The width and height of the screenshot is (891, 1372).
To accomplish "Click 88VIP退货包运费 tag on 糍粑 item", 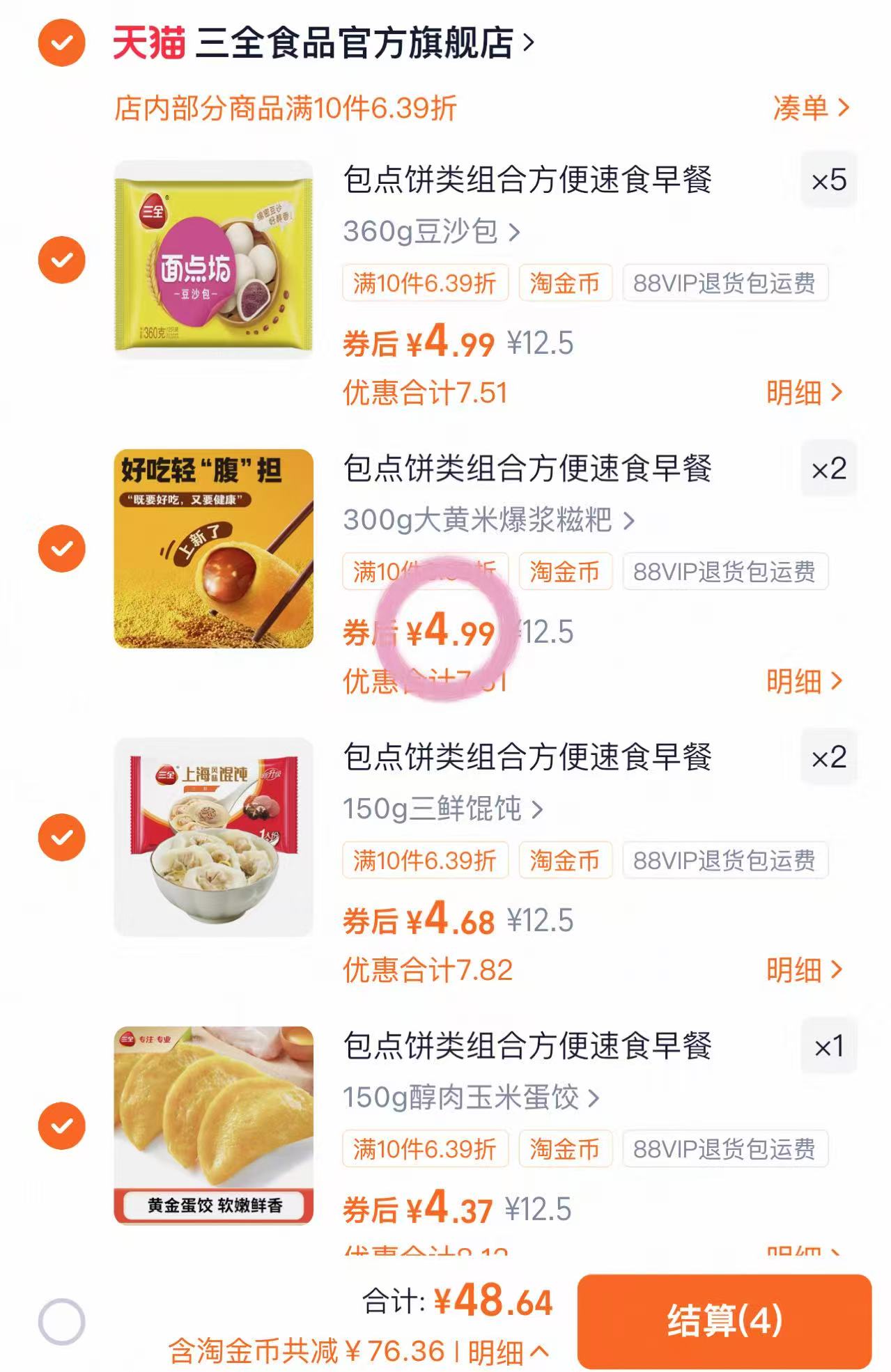I will point(725,571).
